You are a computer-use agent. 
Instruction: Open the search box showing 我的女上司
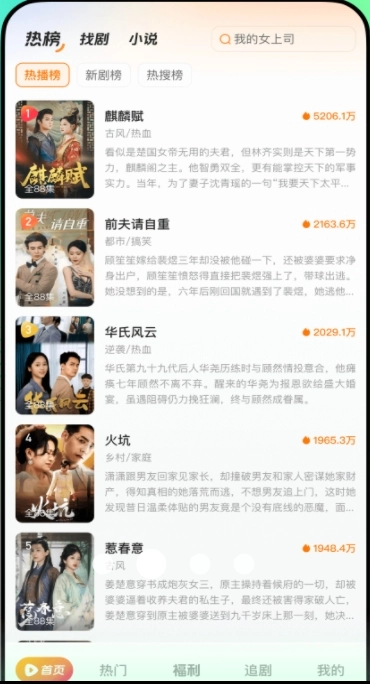[x=283, y=39]
